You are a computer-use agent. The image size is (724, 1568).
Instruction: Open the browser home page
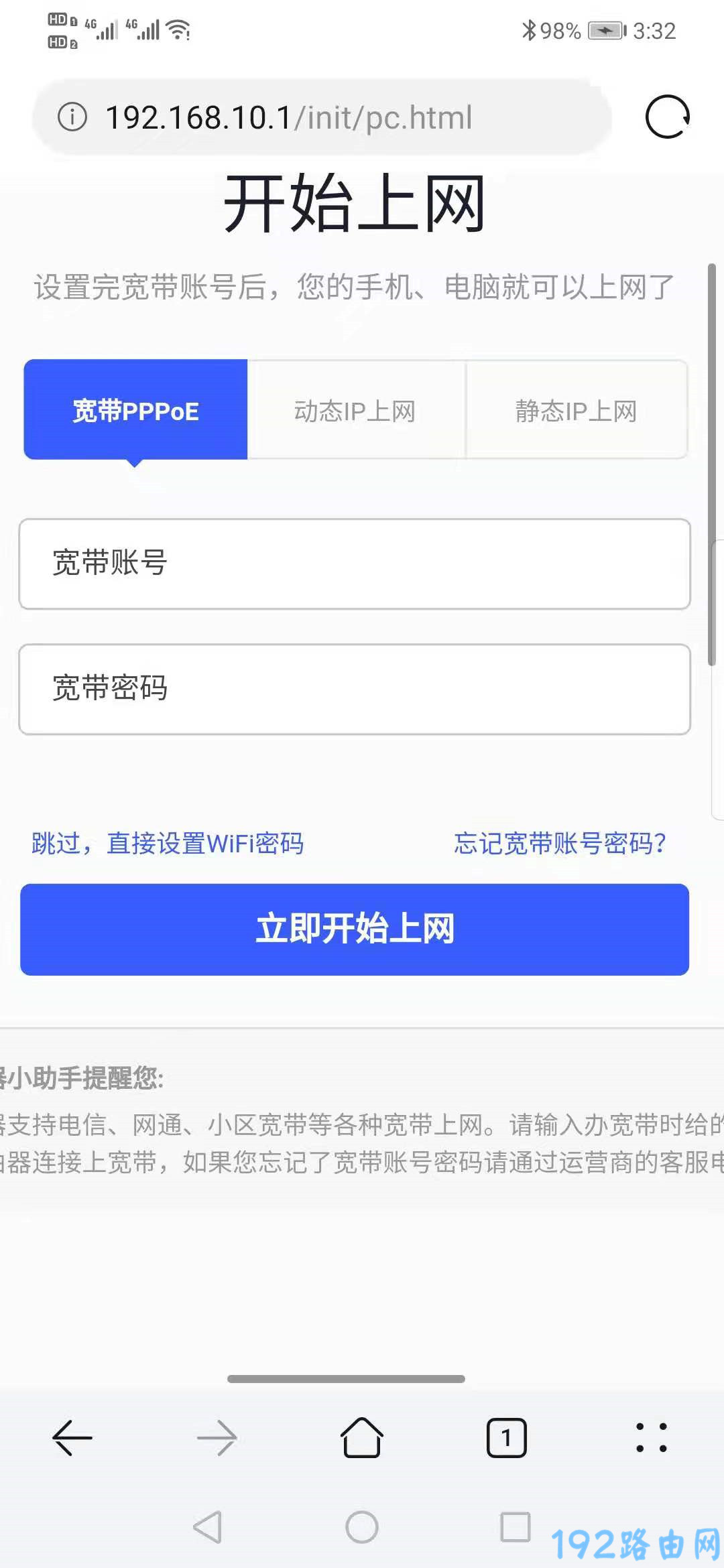[362, 1438]
